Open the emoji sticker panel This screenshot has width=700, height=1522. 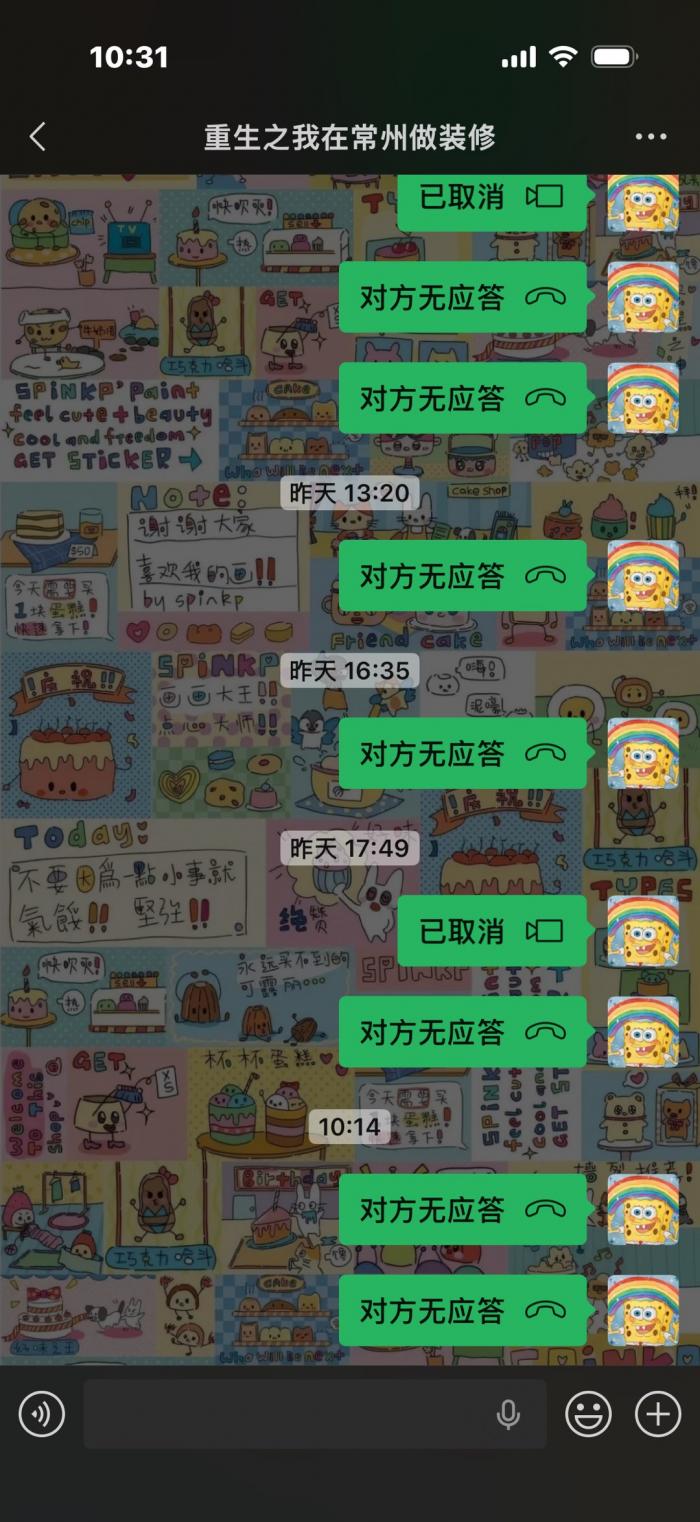[588, 1414]
